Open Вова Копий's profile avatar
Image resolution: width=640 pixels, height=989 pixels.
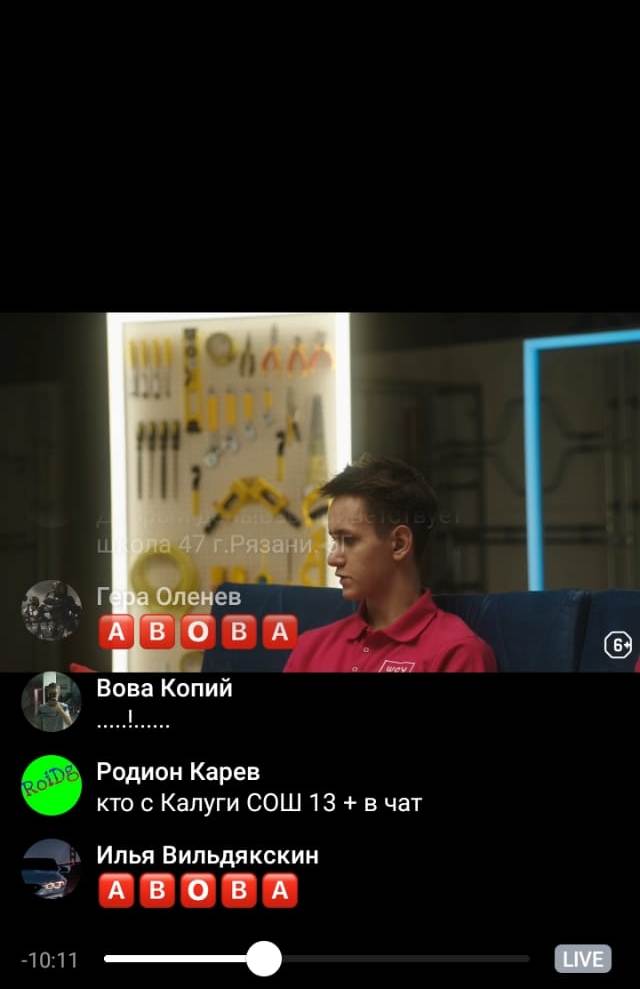click(x=52, y=701)
